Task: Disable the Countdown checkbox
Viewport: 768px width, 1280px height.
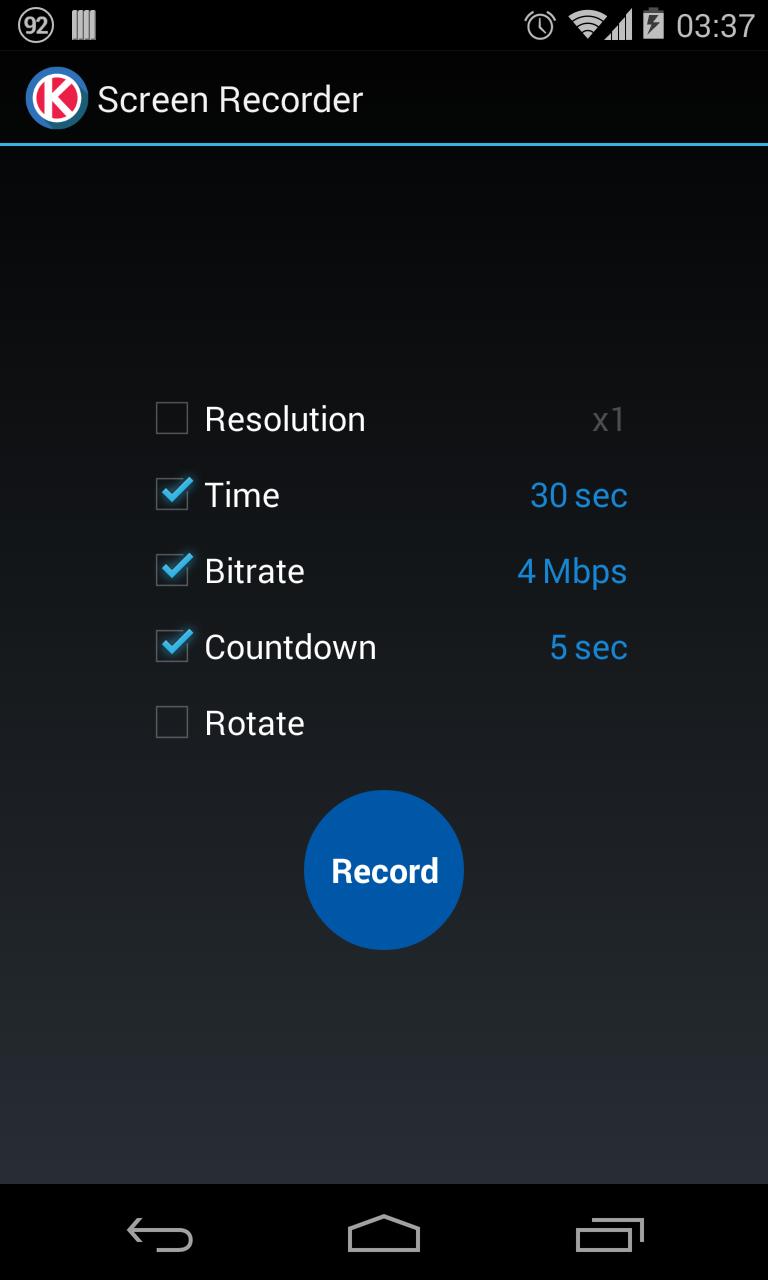Action: pyautogui.click(x=171, y=647)
